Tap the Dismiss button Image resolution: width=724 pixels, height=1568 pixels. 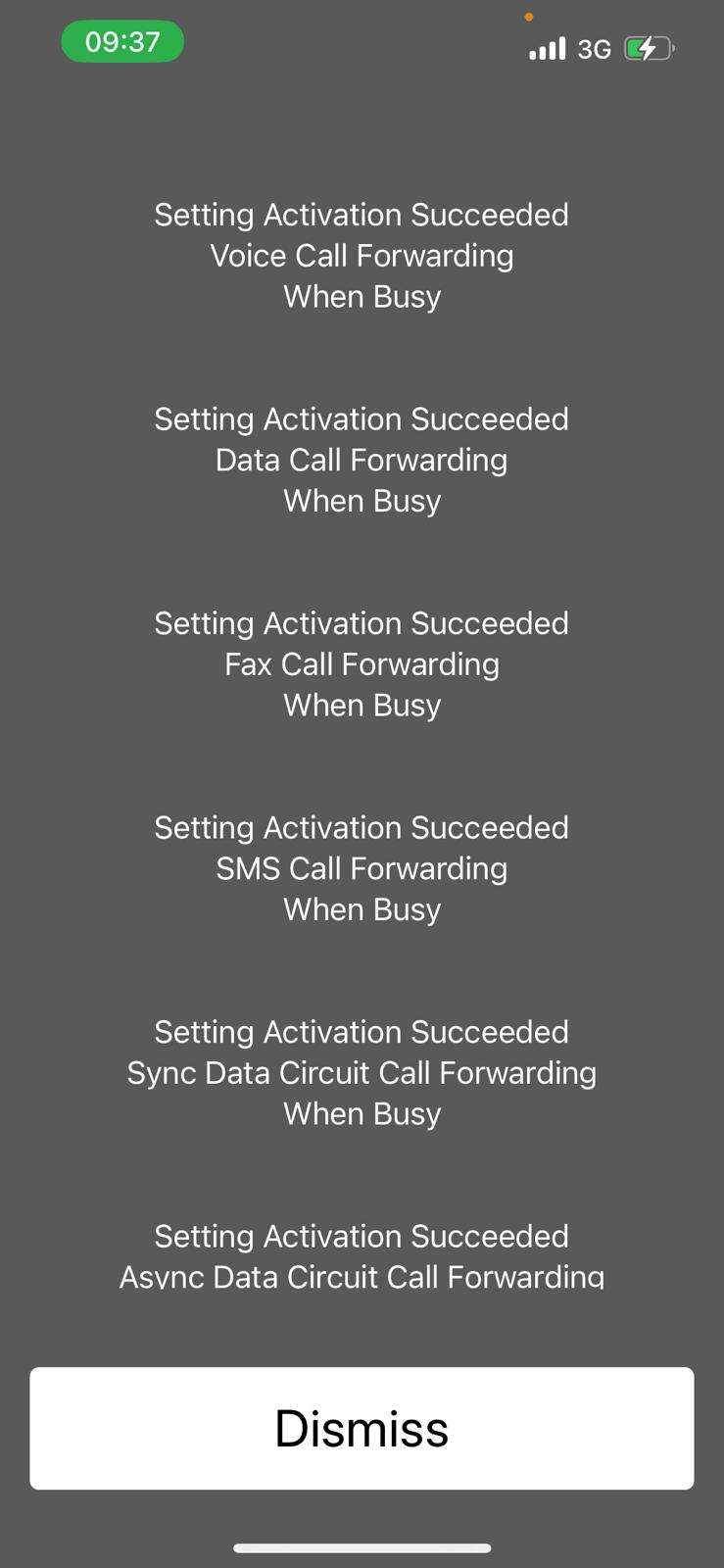tap(362, 1429)
